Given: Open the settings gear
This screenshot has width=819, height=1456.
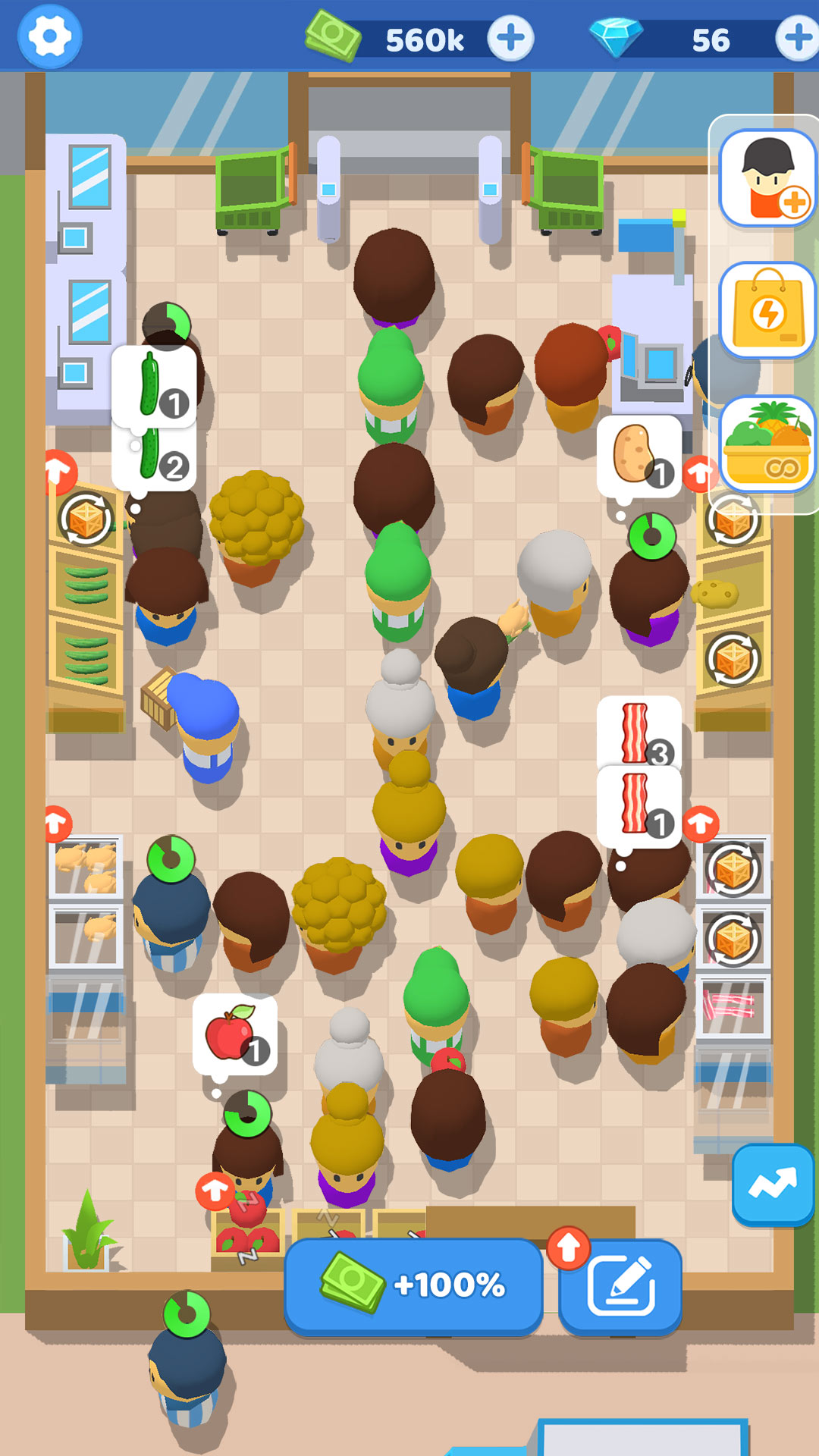Looking at the screenshot, I should pyautogui.click(x=49, y=36).
